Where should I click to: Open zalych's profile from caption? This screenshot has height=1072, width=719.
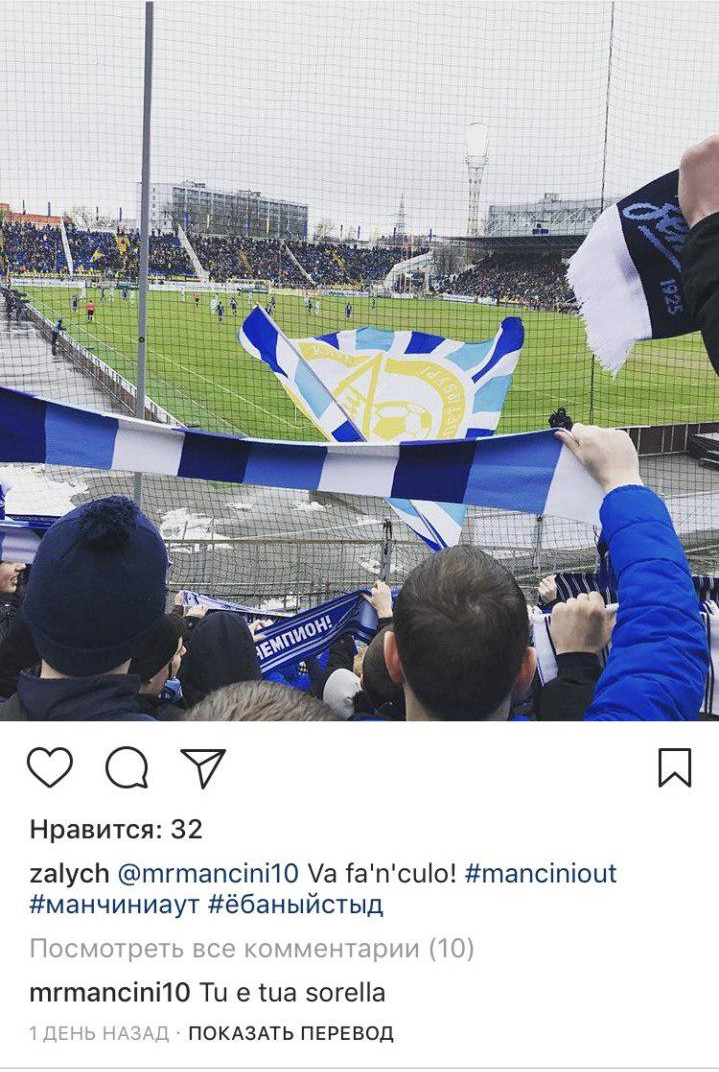tap(68, 873)
